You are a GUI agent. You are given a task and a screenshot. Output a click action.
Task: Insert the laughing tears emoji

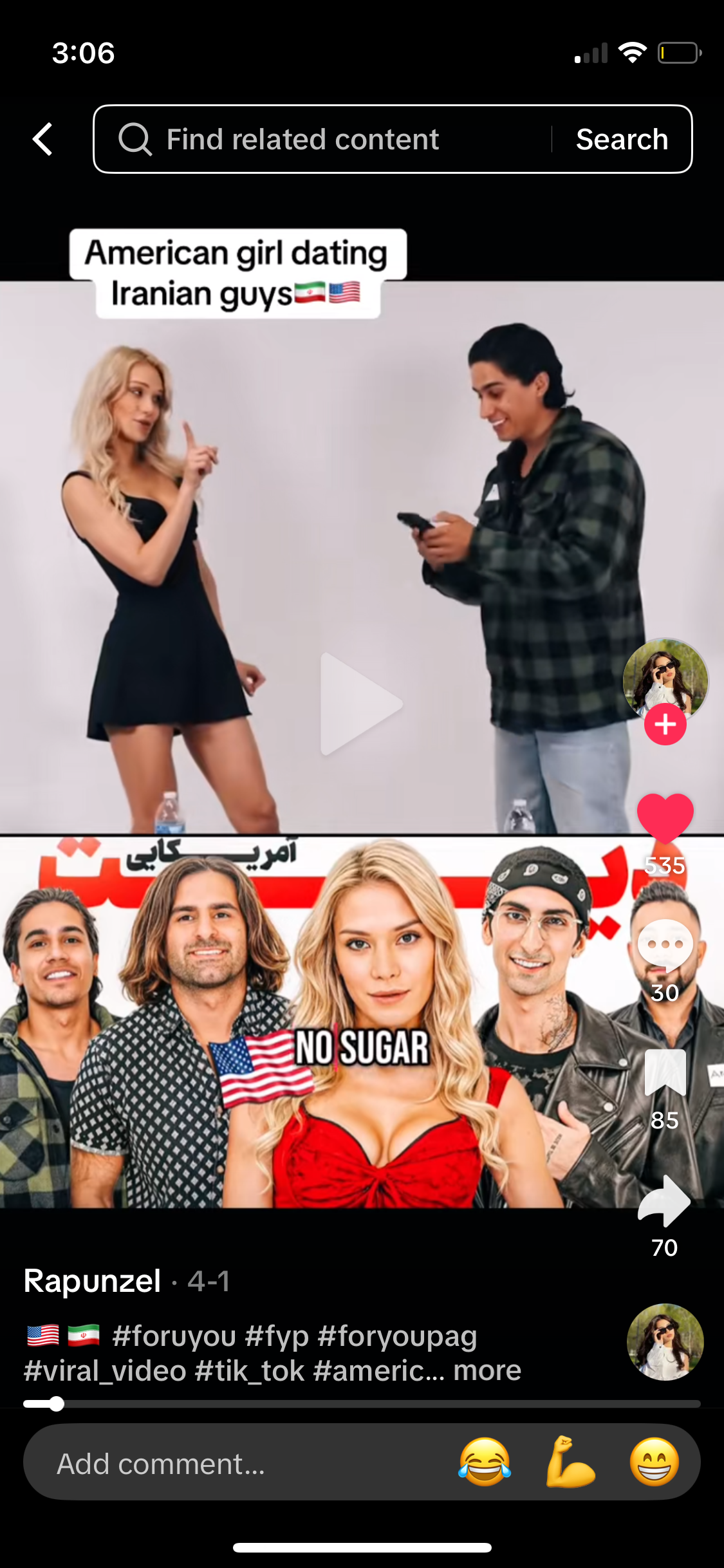pyautogui.click(x=484, y=1462)
